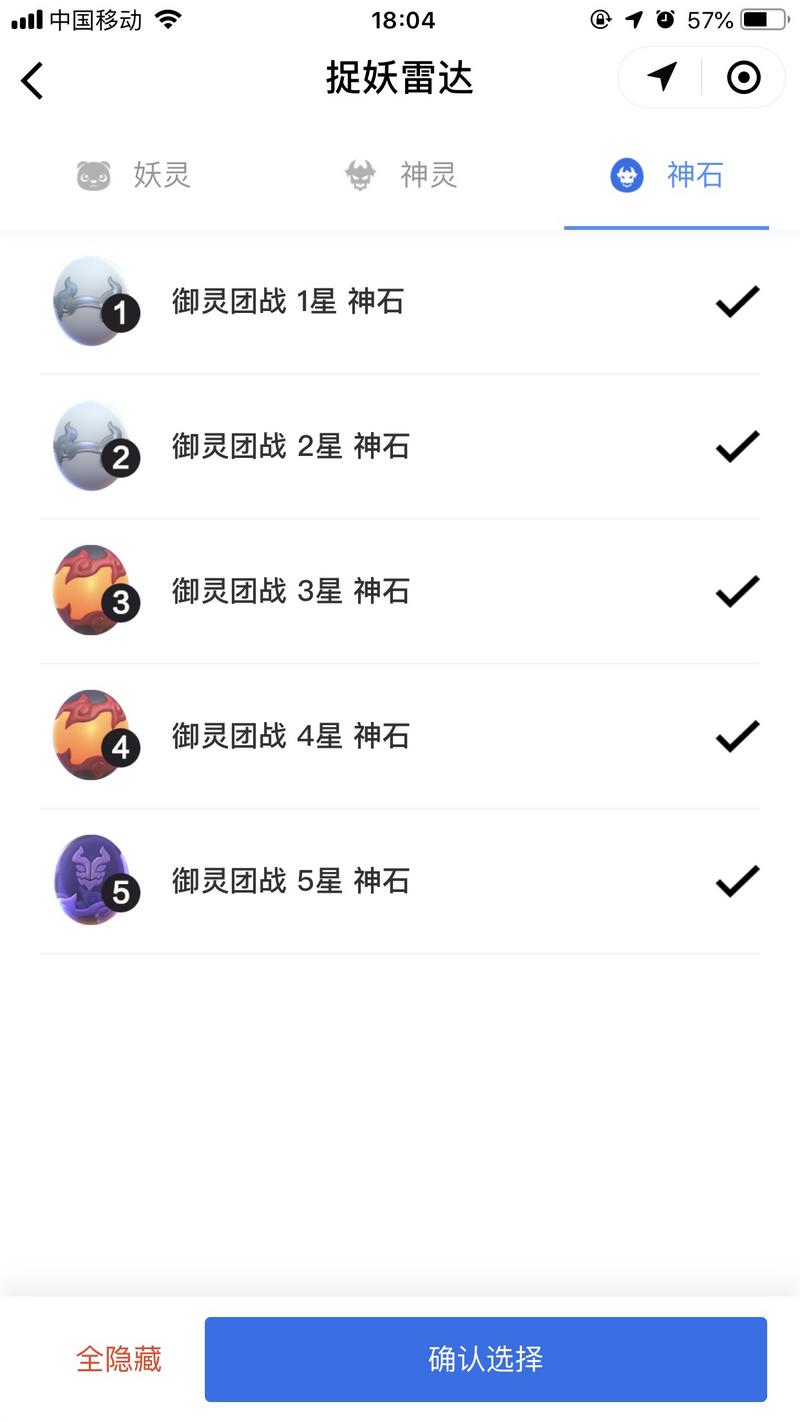The width and height of the screenshot is (800, 1422).
Task: Deselect 御灵团战 4星 神石
Action: pyautogui.click(x=737, y=736)
